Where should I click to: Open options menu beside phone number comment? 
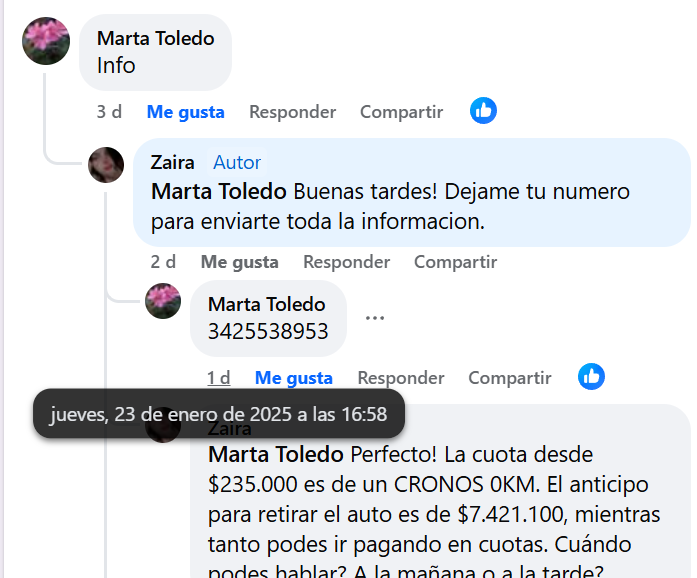click(x=375, y=318)
